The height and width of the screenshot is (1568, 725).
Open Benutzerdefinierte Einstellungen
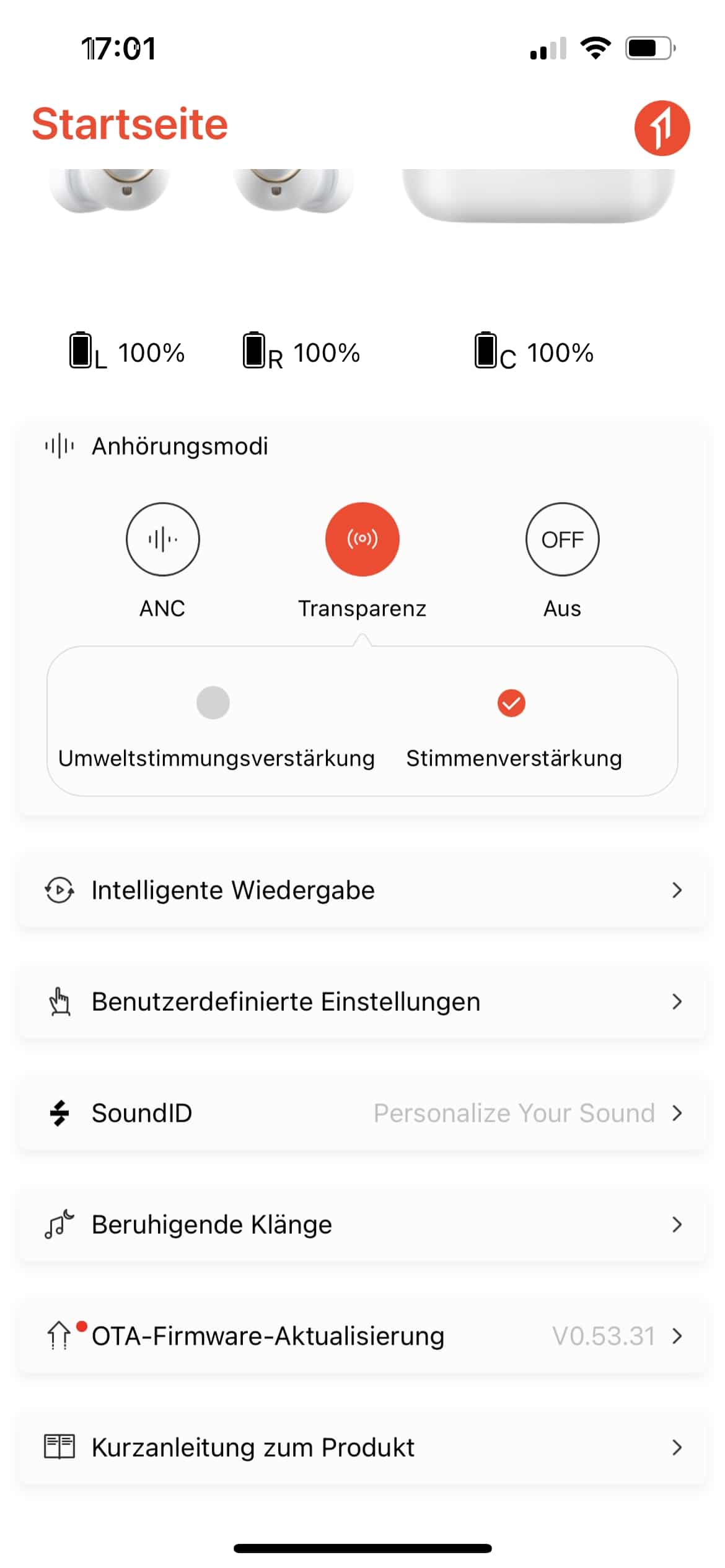coord(362,1002)
